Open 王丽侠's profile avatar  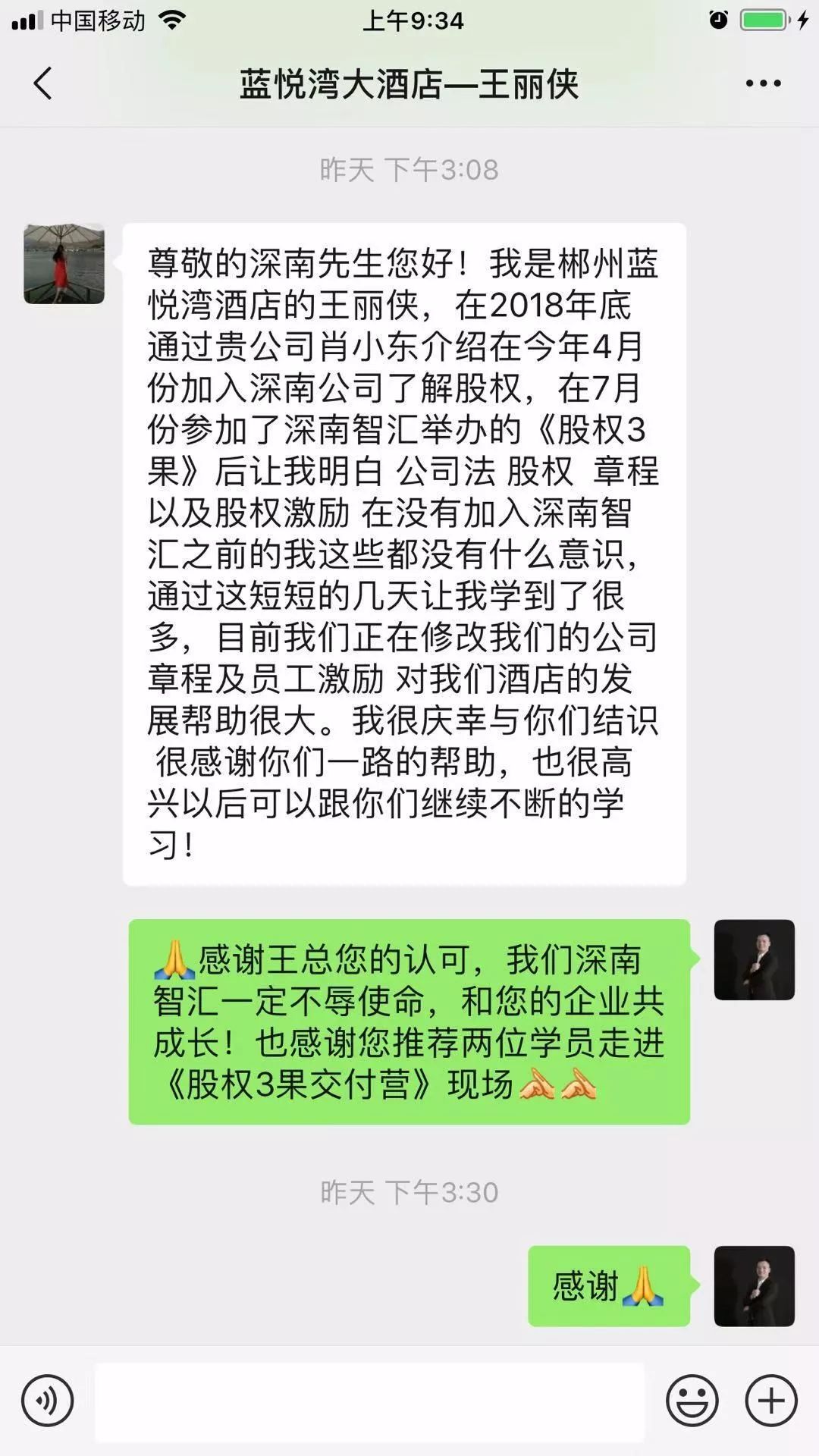point(64,264)
